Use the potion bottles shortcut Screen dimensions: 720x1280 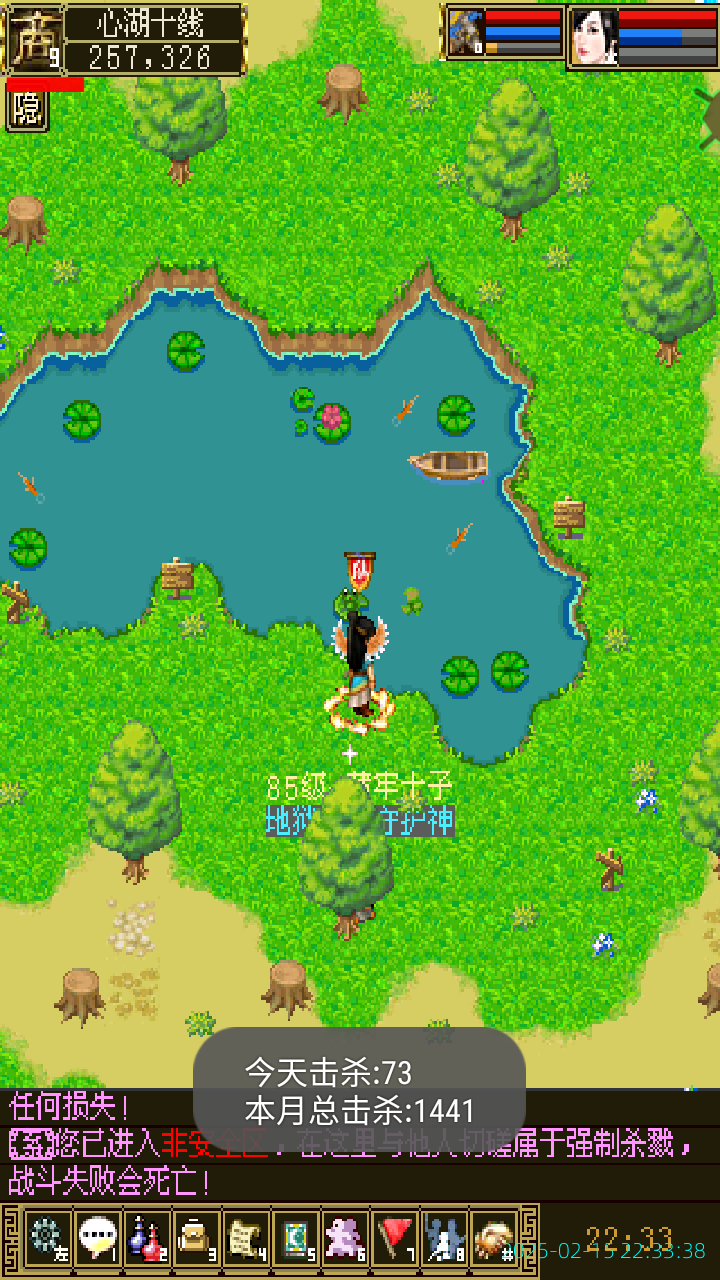click(x=146, y=1238)
